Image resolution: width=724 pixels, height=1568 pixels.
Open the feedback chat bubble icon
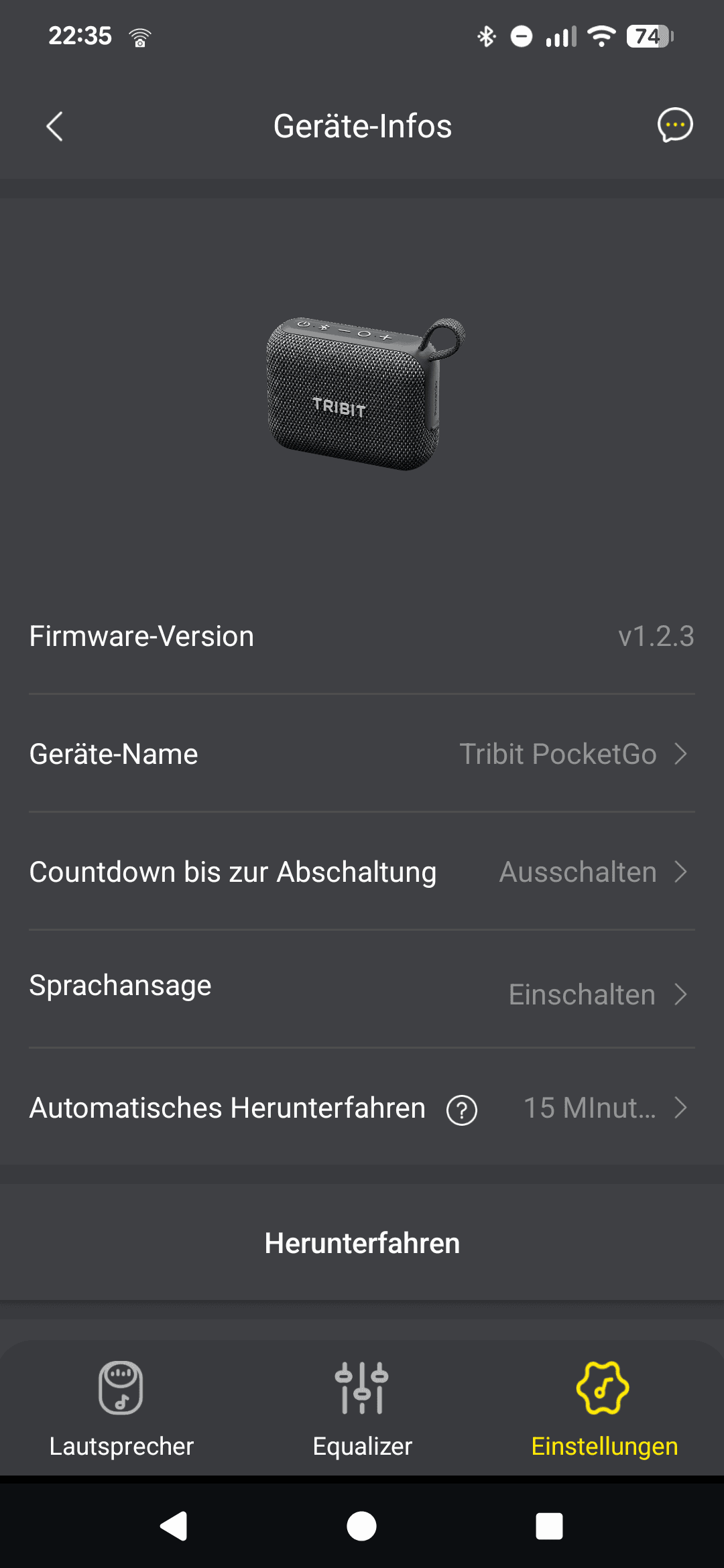(674, 125)
